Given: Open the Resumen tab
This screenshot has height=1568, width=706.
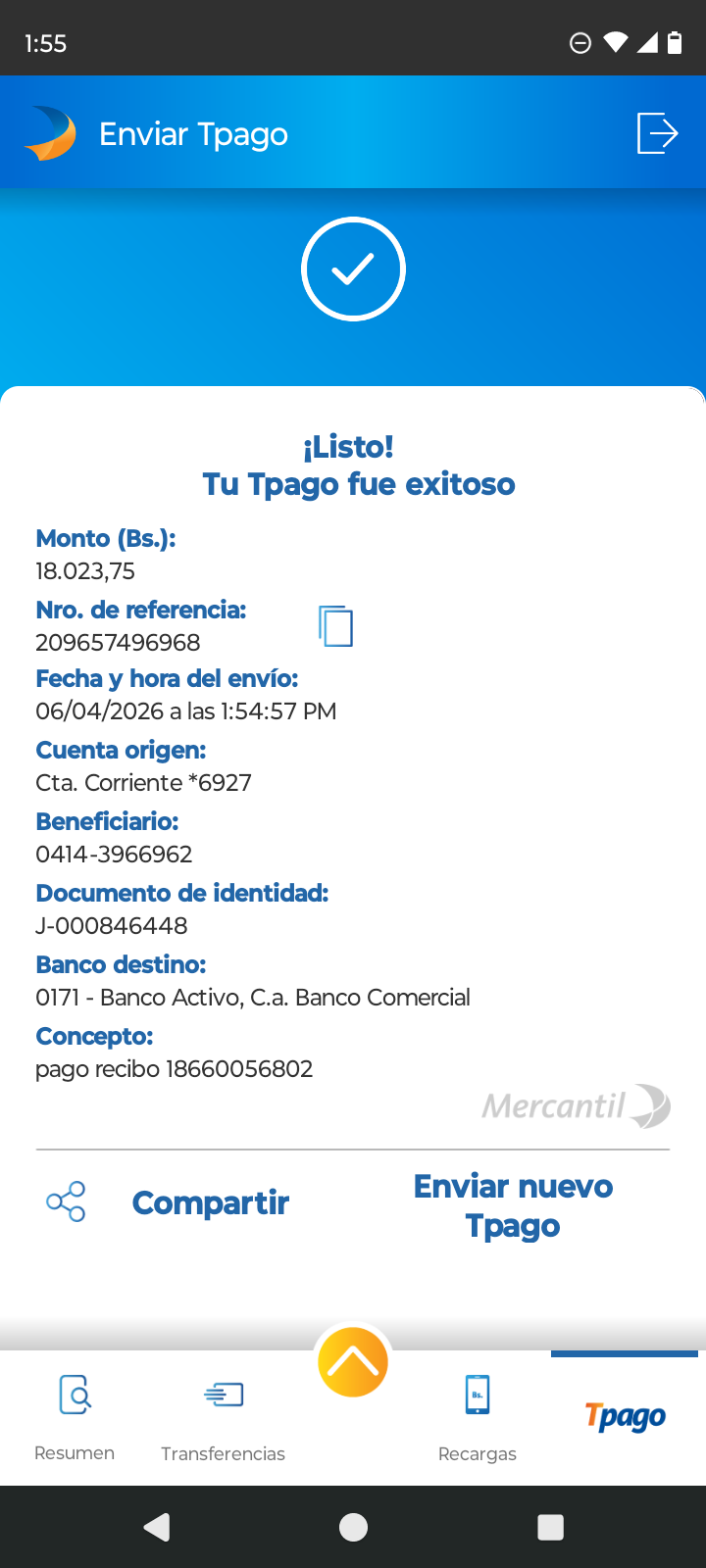Looking at the screenshot, I should coord(75,1416).
